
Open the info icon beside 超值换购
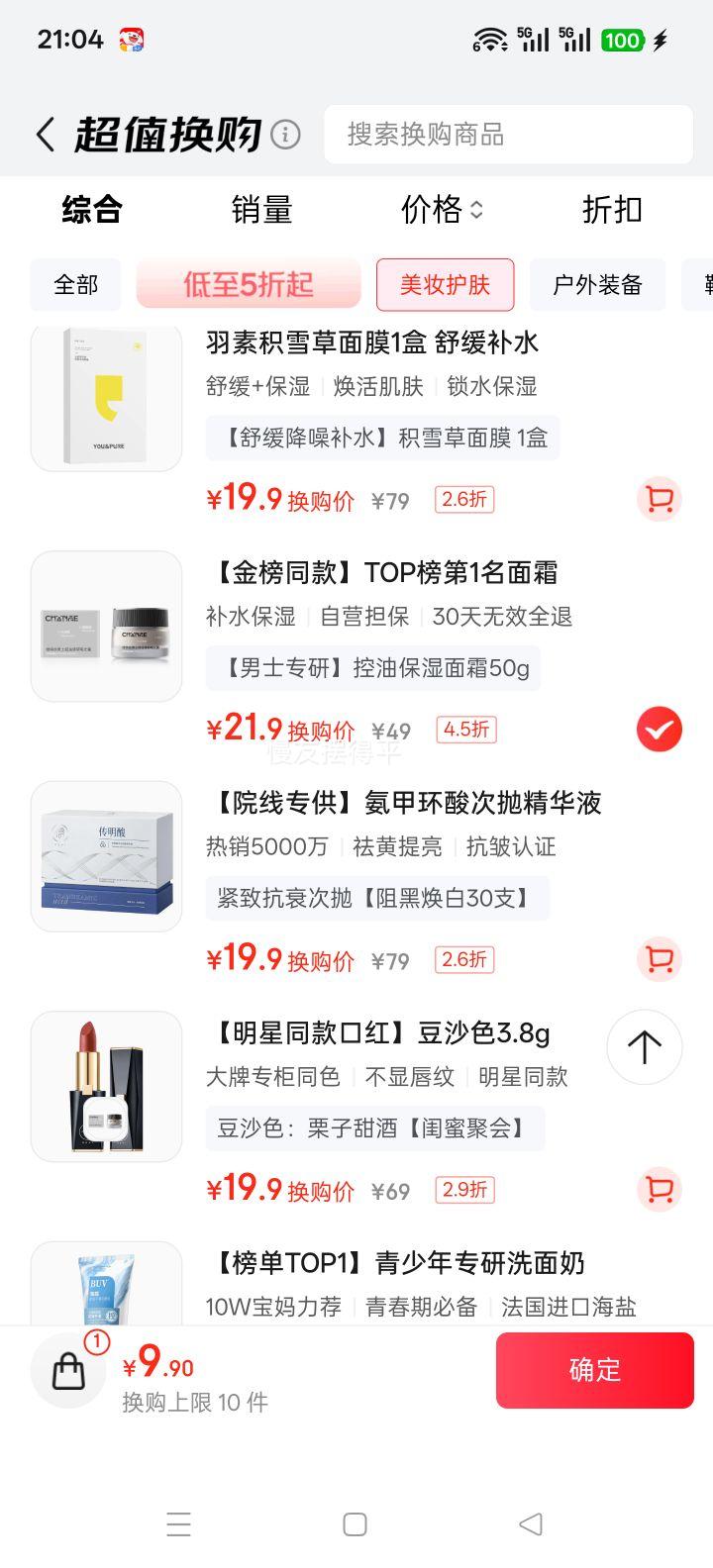pyautogui.click(x=285, y=135)
